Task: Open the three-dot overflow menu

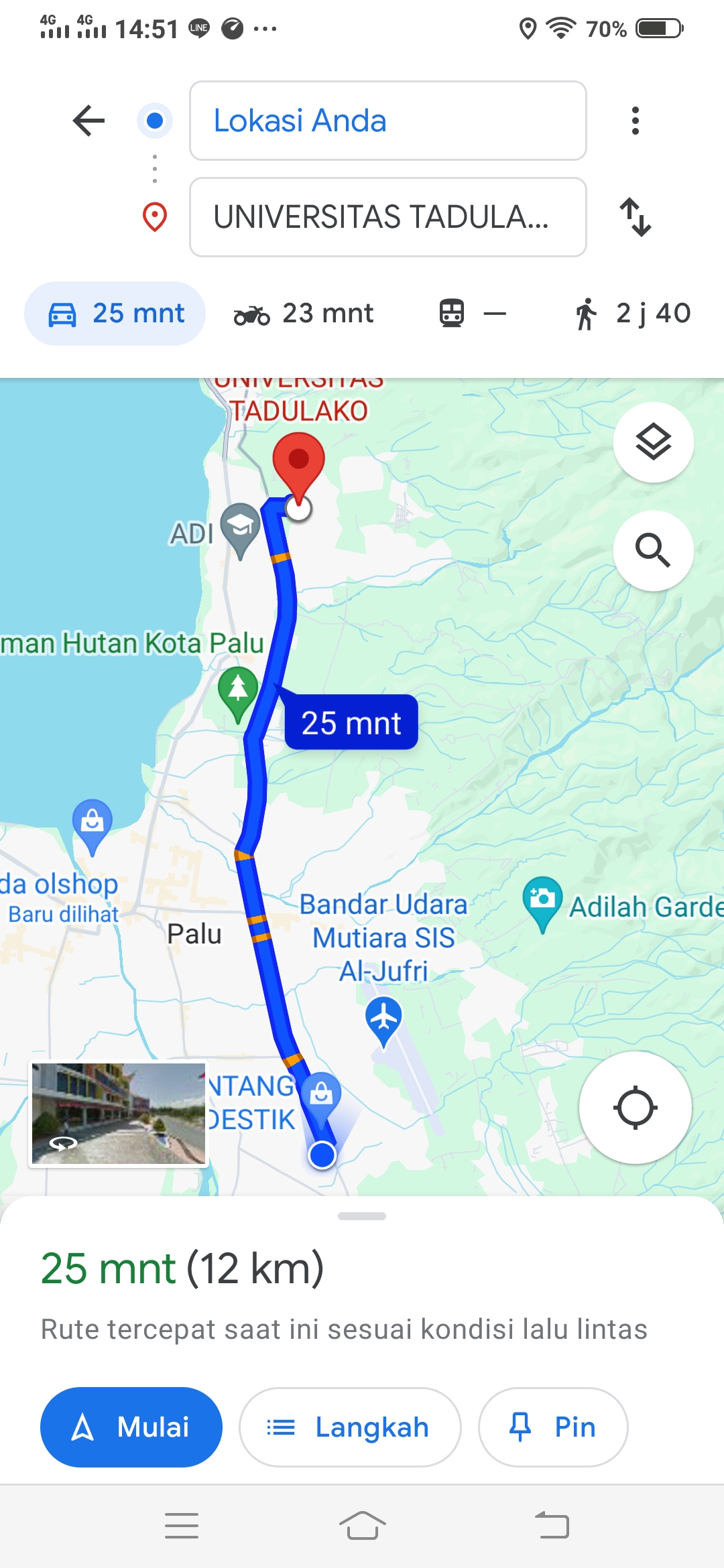Action: (x=636, y=121)
